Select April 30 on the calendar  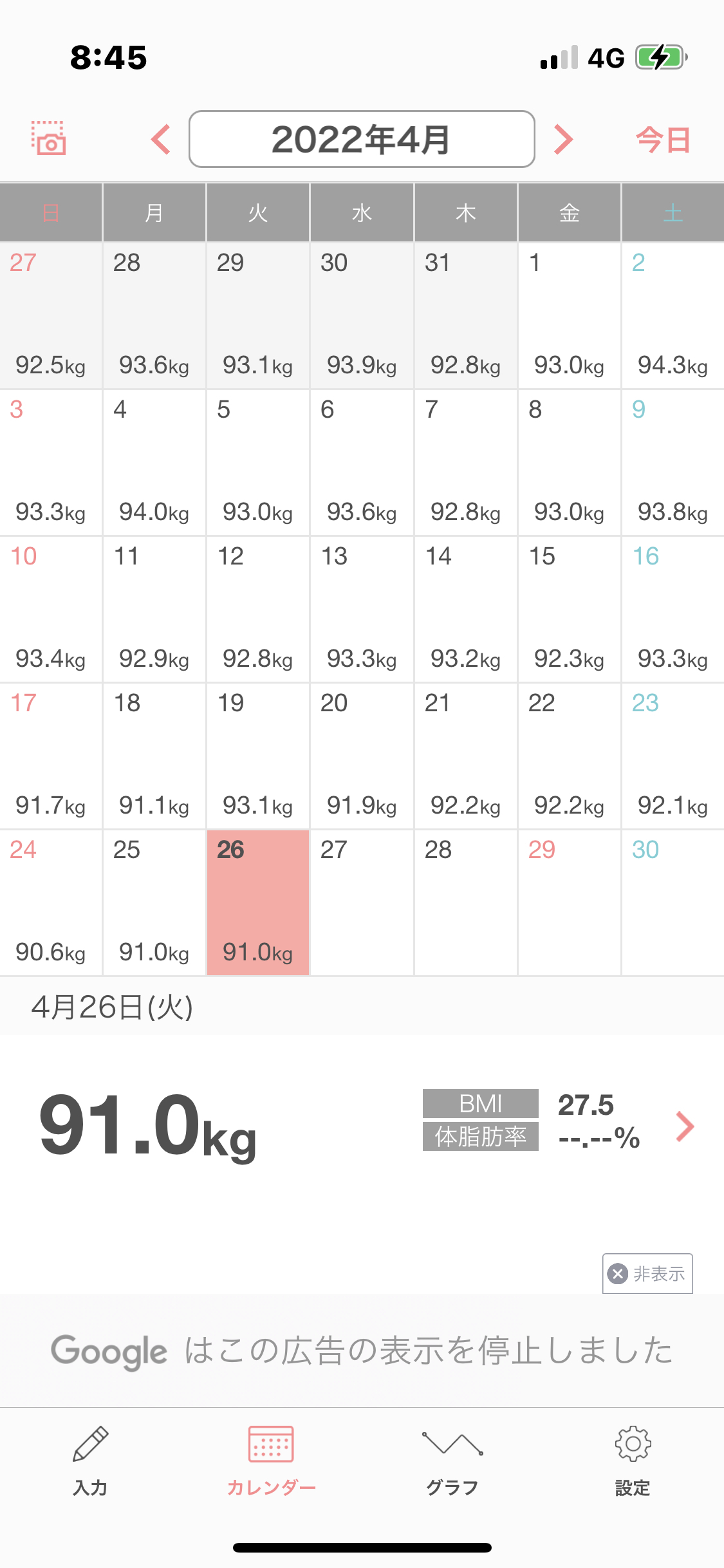tap(673, 902)
